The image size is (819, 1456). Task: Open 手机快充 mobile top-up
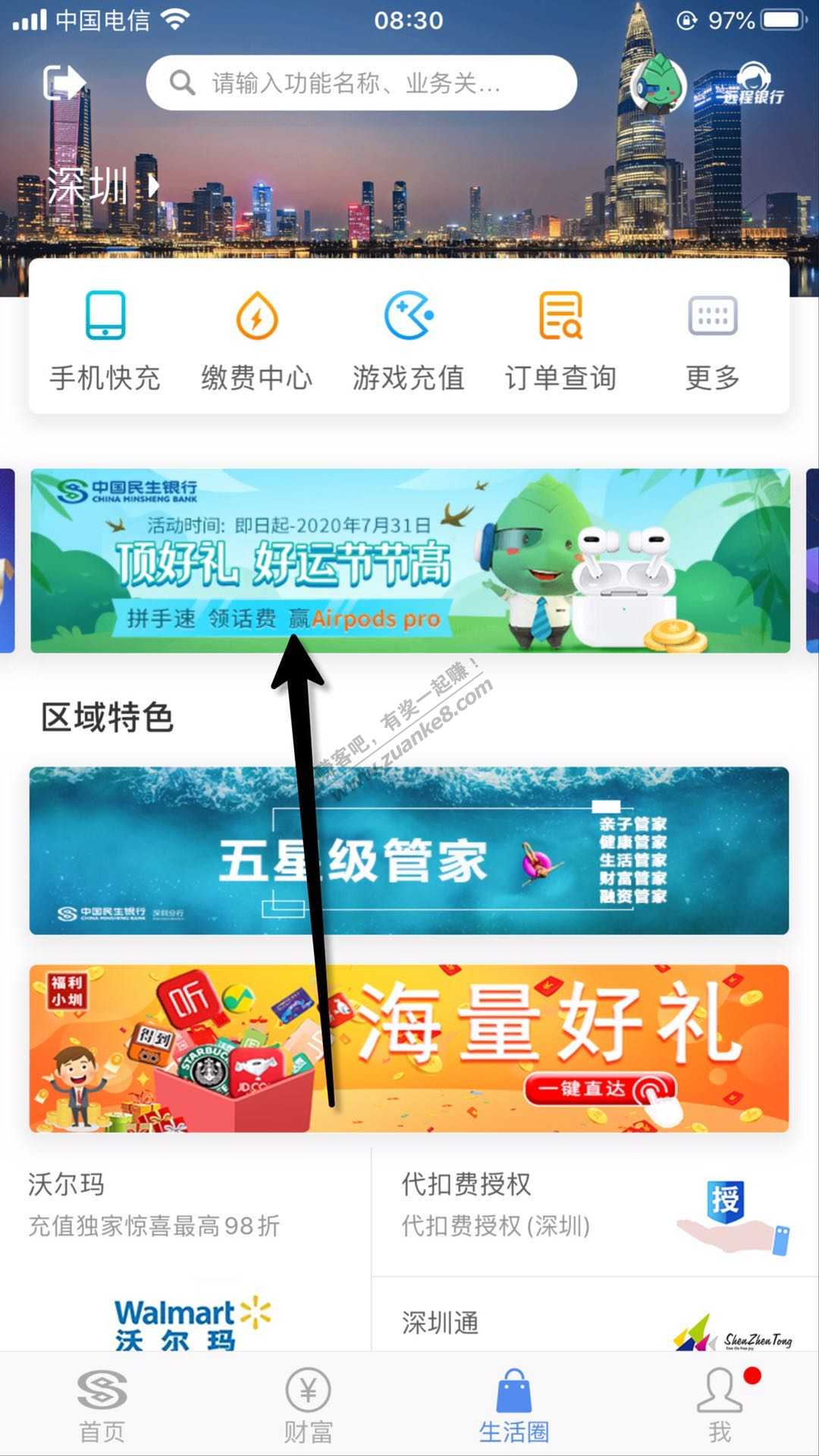pyautogui.click(x=105, y=339)
